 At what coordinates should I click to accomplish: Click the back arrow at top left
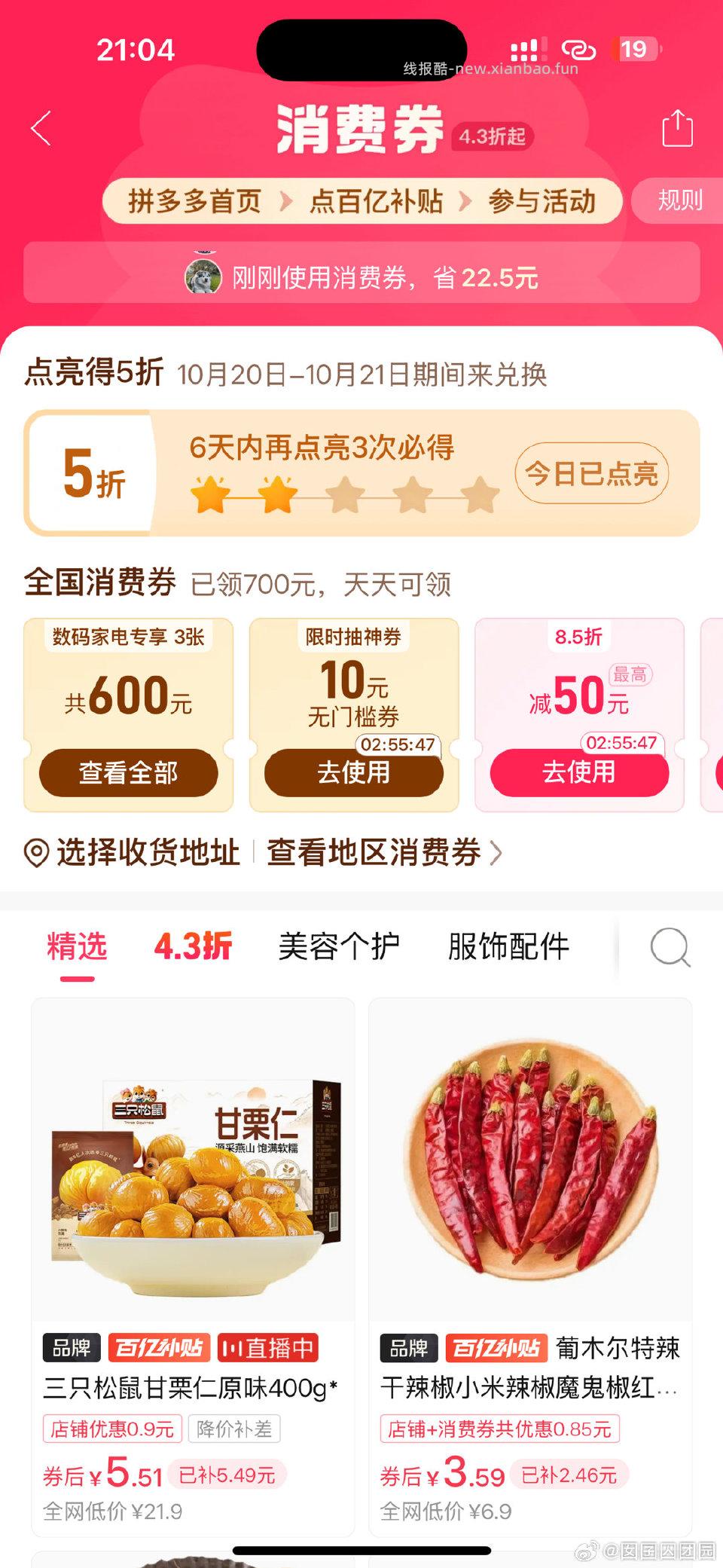click(41, 128)
